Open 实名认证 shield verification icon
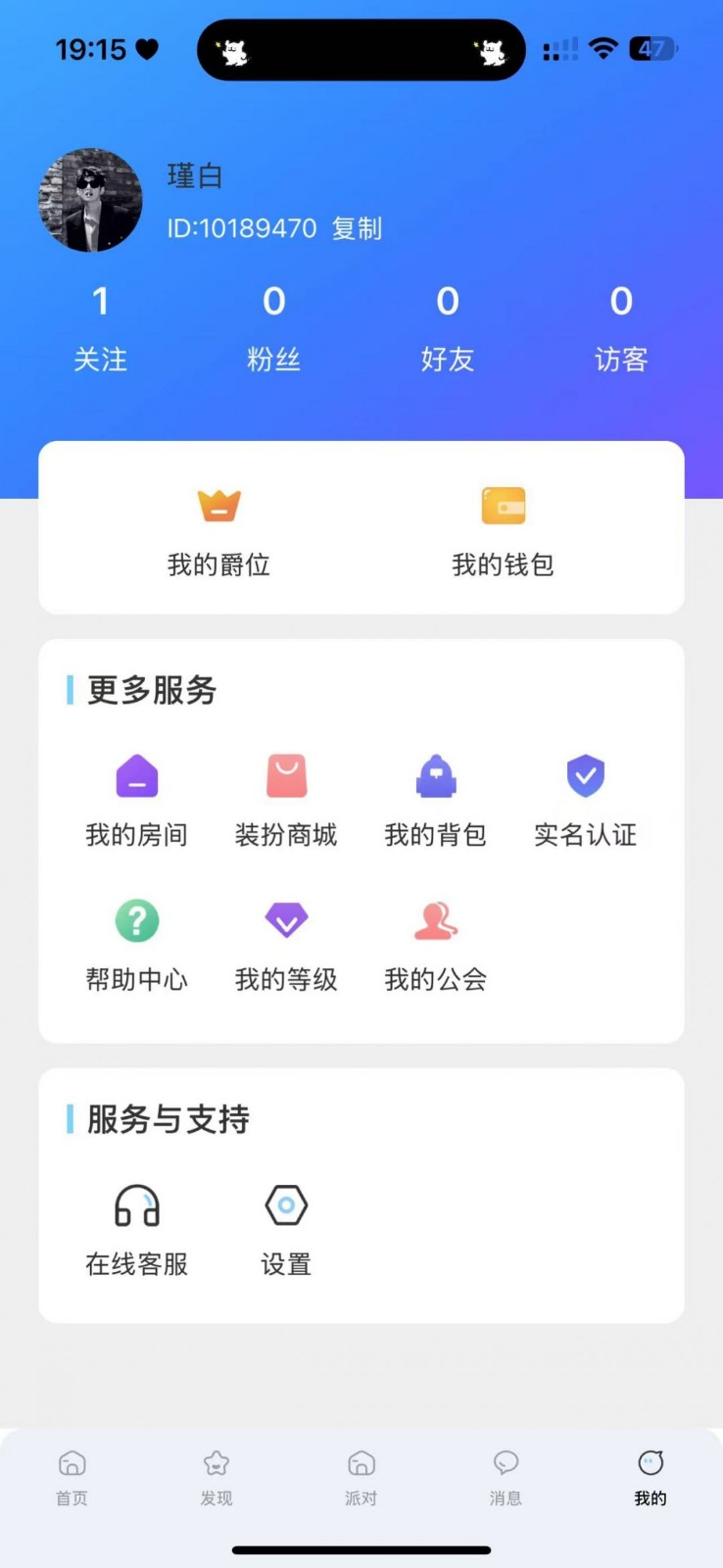The image size is (723, 1568). click(585, 775)
